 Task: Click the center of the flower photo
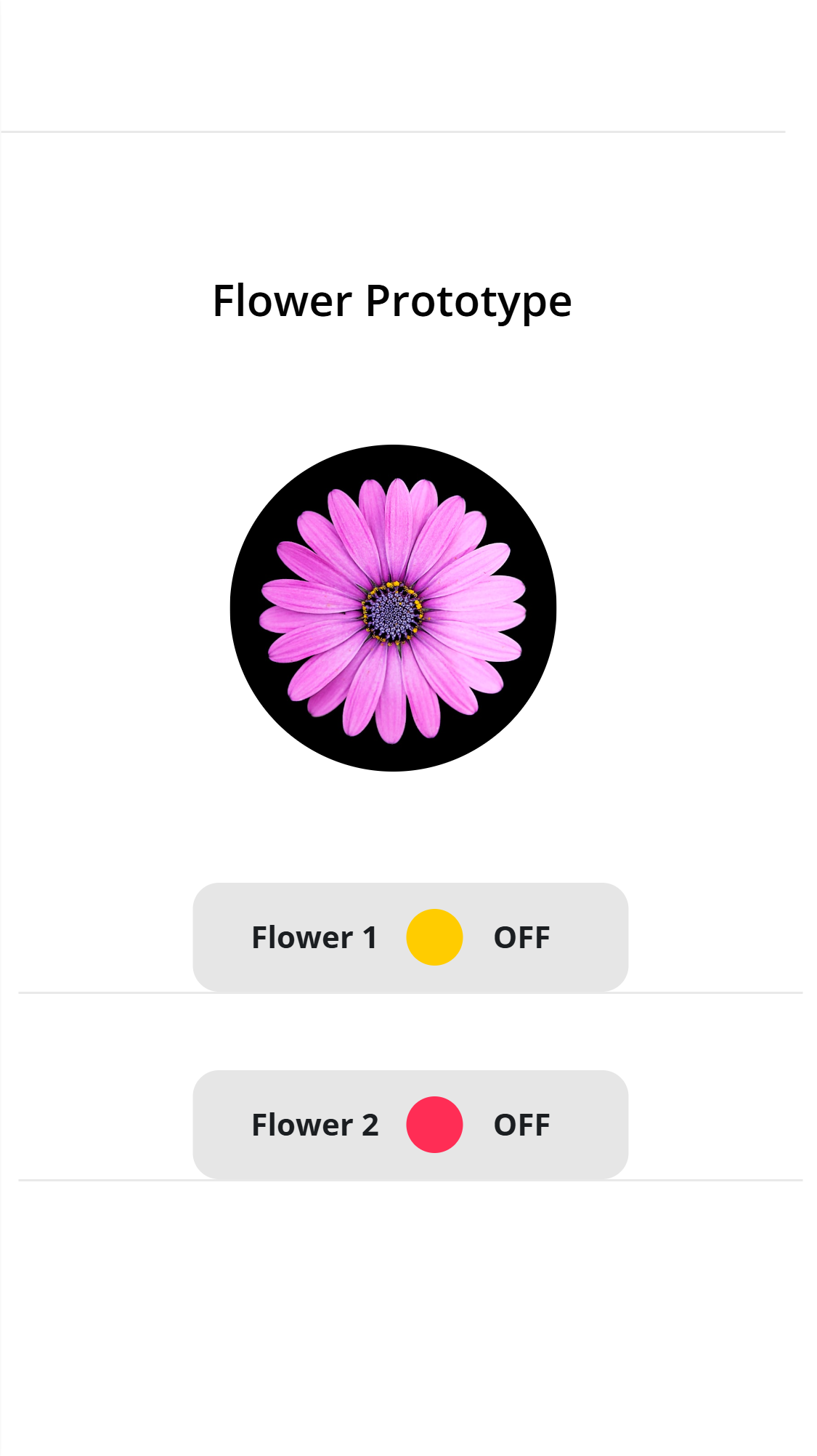[x=393, y=614]
